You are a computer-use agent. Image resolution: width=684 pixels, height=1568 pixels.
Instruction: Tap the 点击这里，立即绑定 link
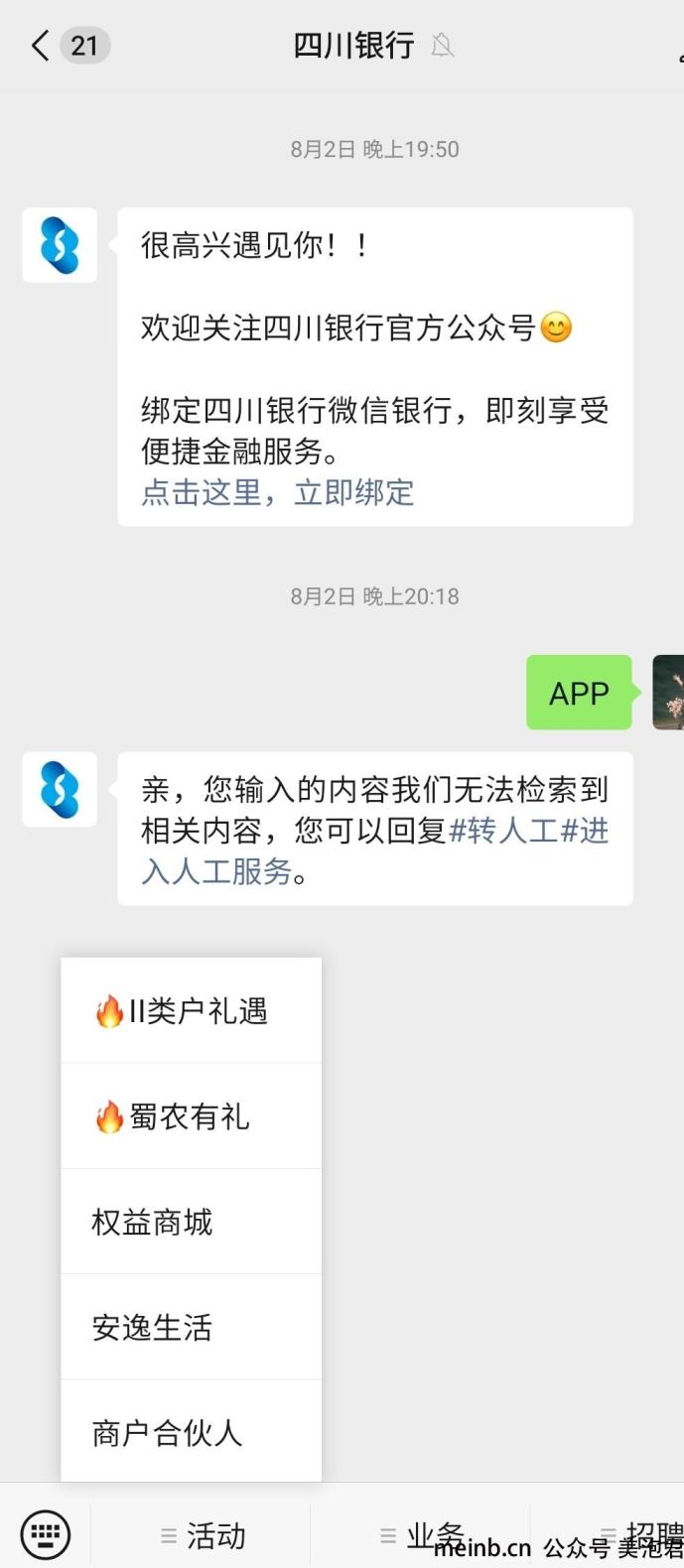pyautogui.click(x=277, y=492)
